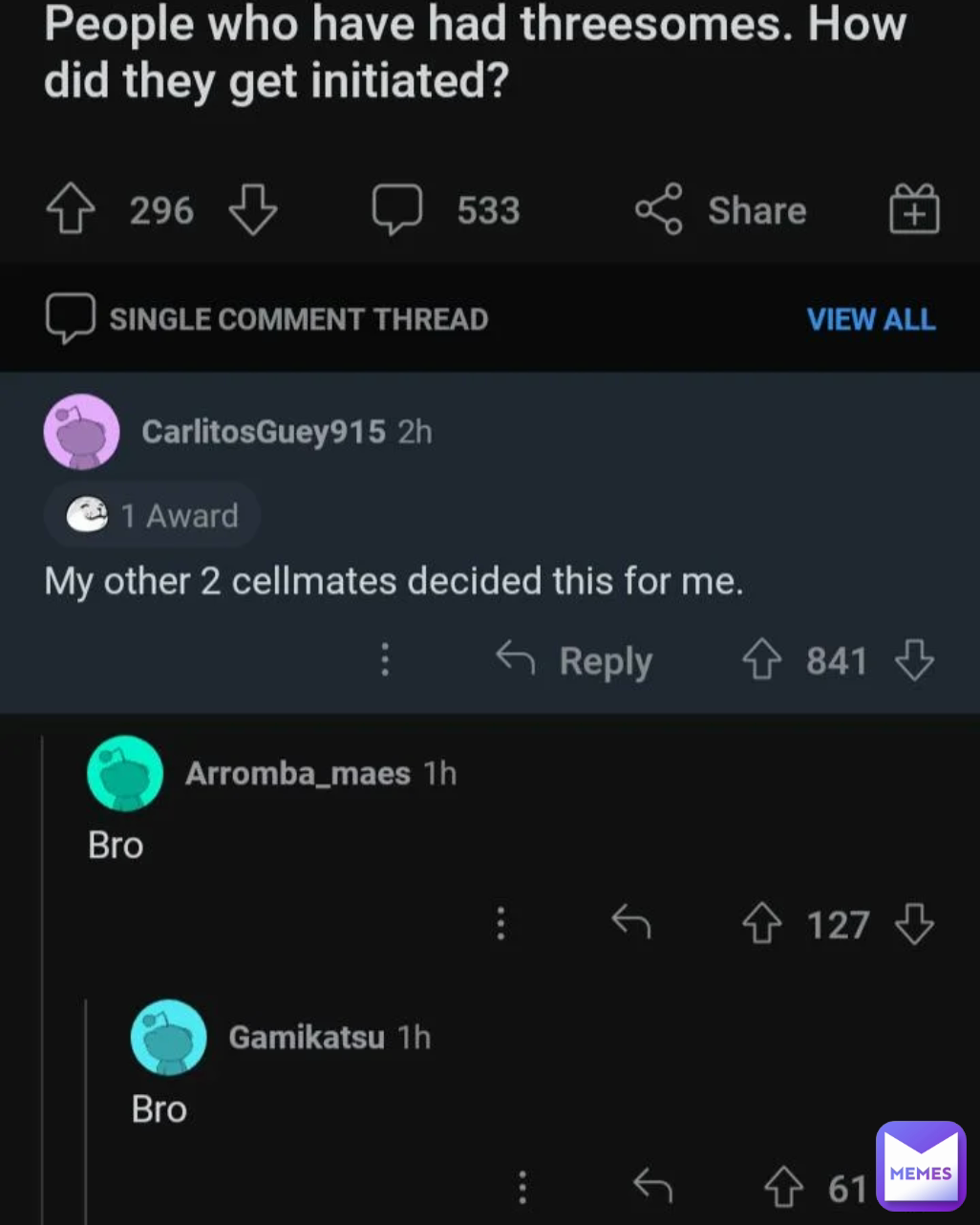Click the gift icon to give an award

[x=912, y=209]
